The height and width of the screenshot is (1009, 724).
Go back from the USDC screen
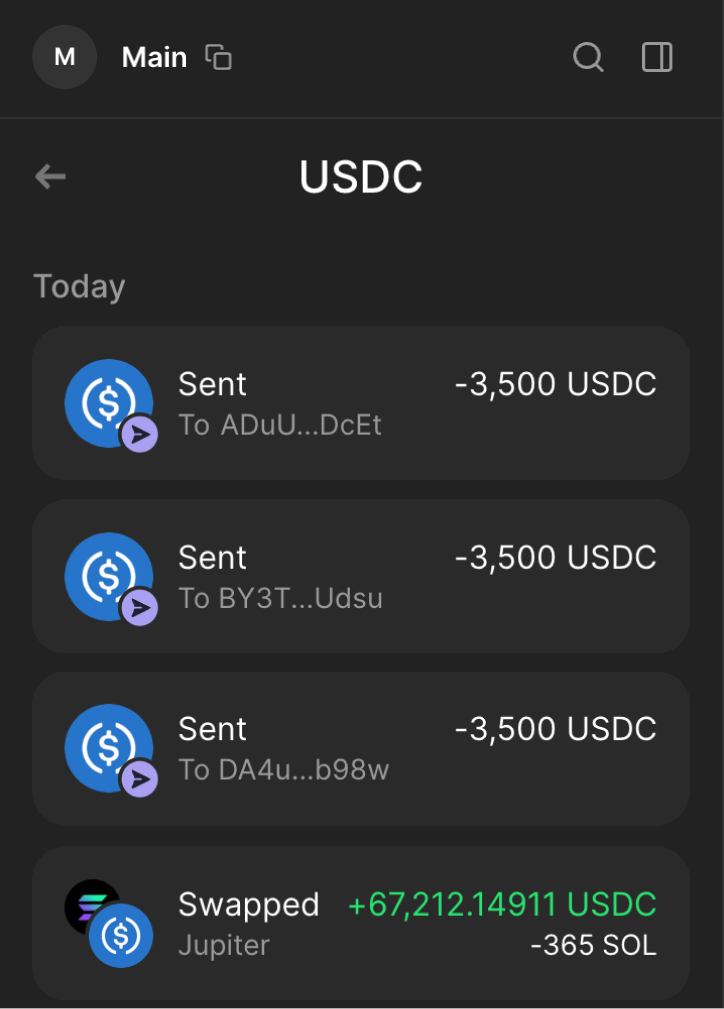coord(50,176)
